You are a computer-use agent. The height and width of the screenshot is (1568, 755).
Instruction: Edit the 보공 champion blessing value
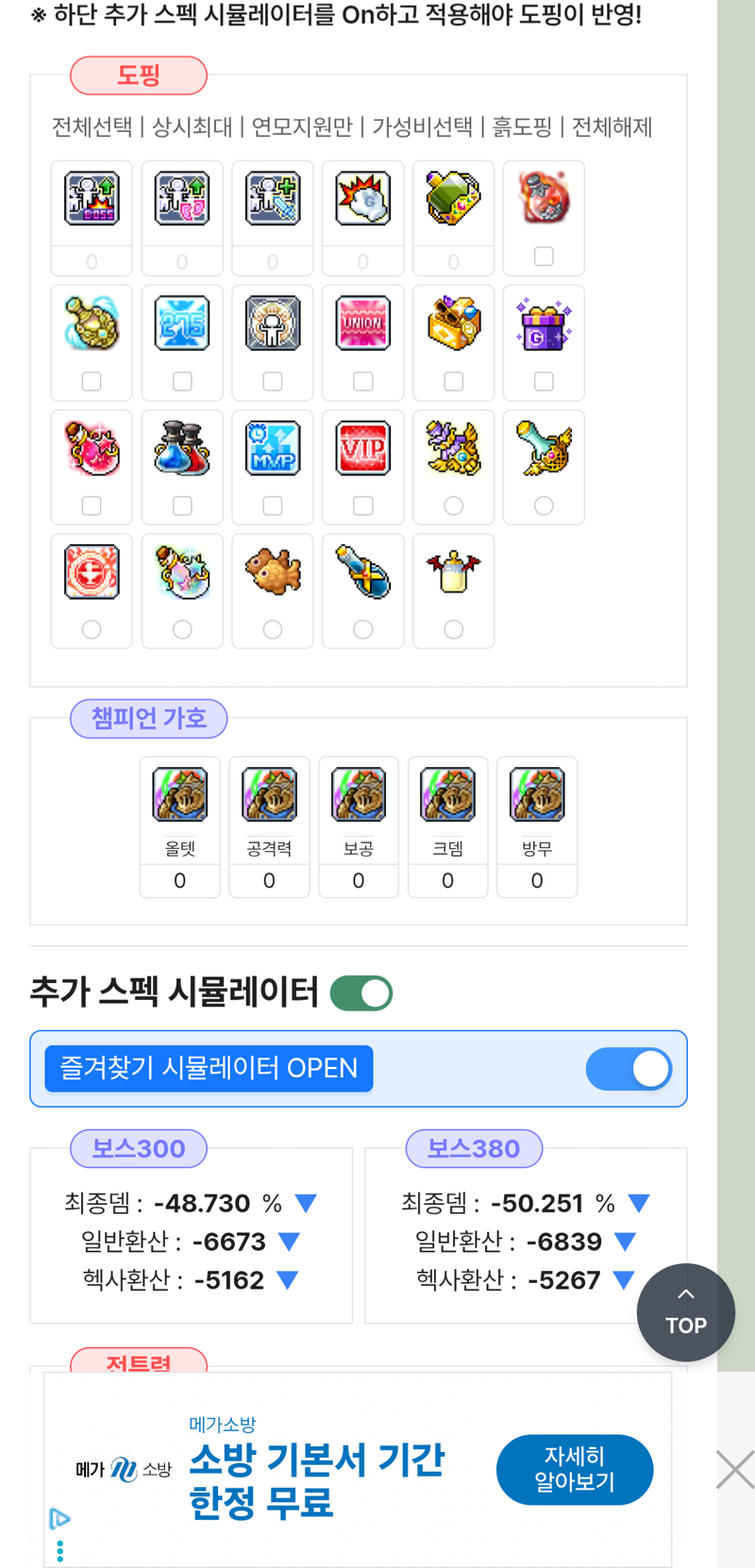359,880
